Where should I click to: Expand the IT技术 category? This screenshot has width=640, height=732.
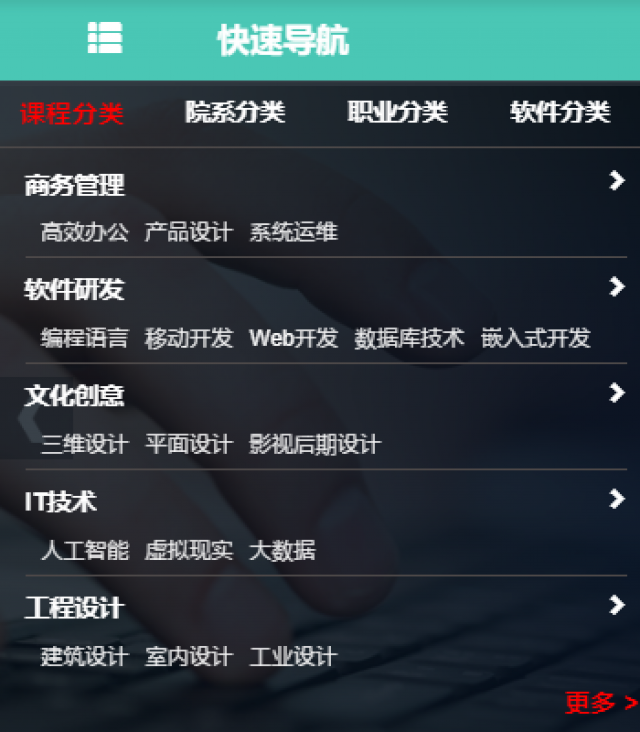616,499
